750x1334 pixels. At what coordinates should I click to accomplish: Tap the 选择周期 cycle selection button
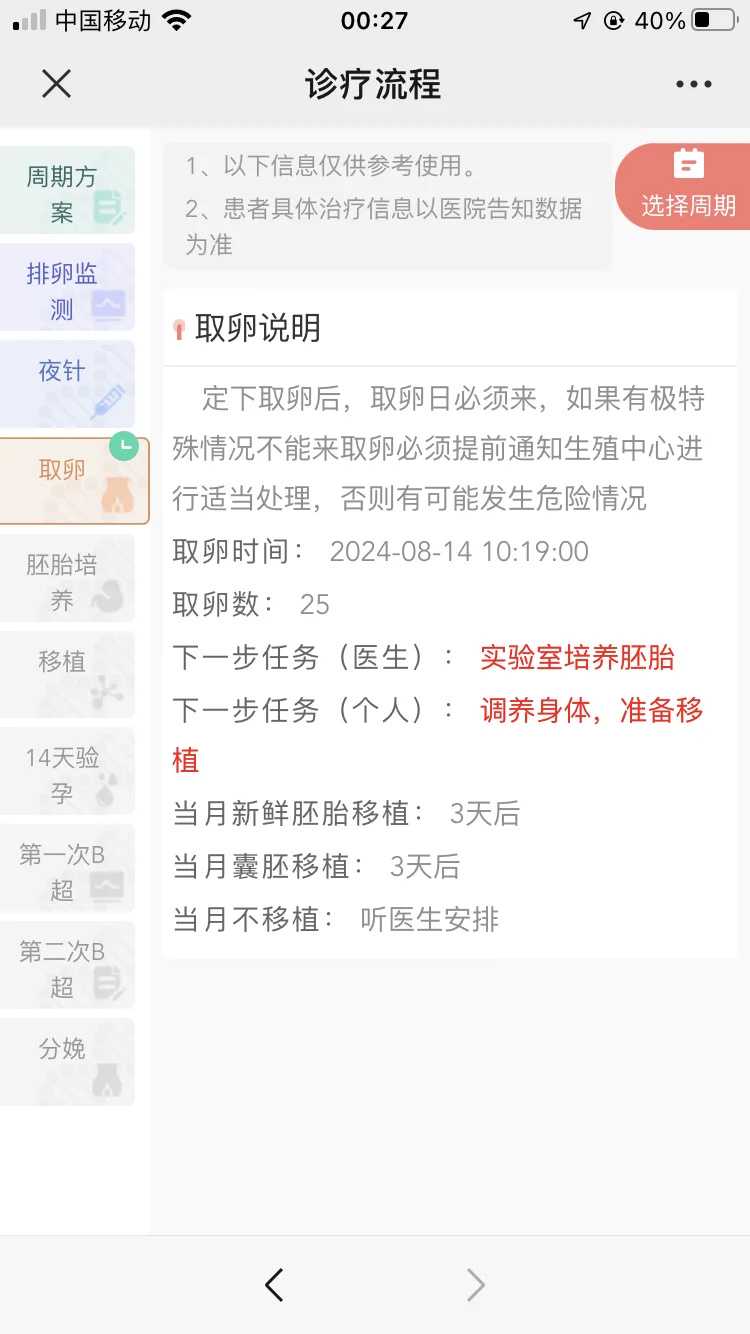click(x=690, y=205)
